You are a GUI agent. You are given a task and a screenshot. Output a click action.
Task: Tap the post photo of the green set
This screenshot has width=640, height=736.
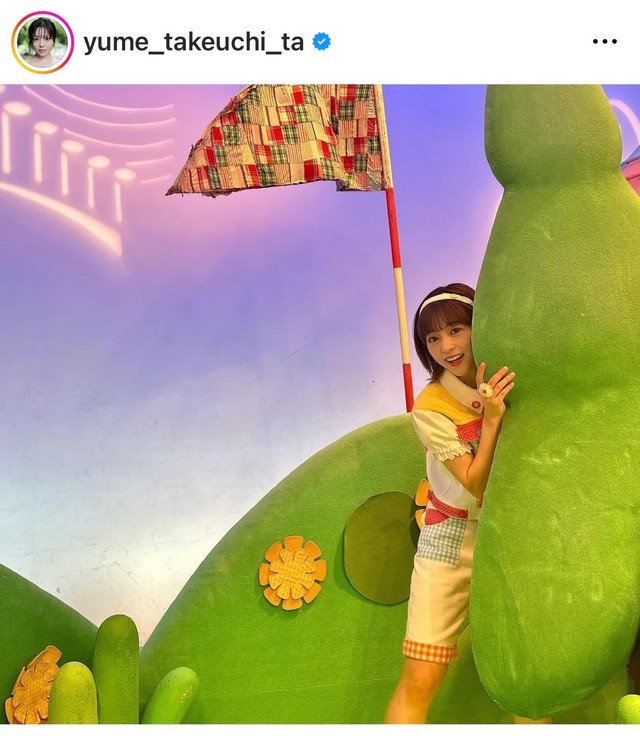tap(320, 404)
